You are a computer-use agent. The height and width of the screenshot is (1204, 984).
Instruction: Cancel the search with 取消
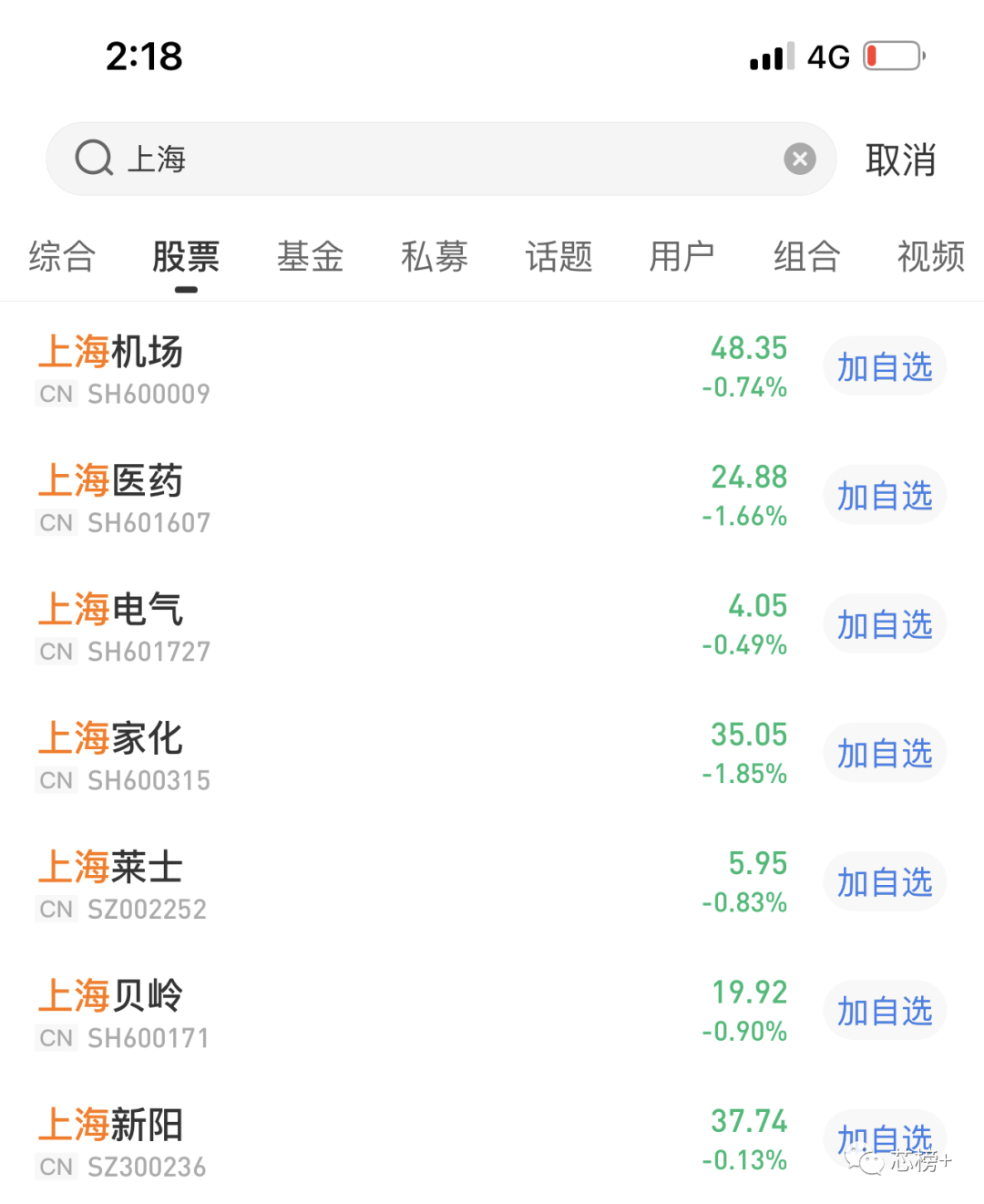pyautogui.click(x=900, y=160)
